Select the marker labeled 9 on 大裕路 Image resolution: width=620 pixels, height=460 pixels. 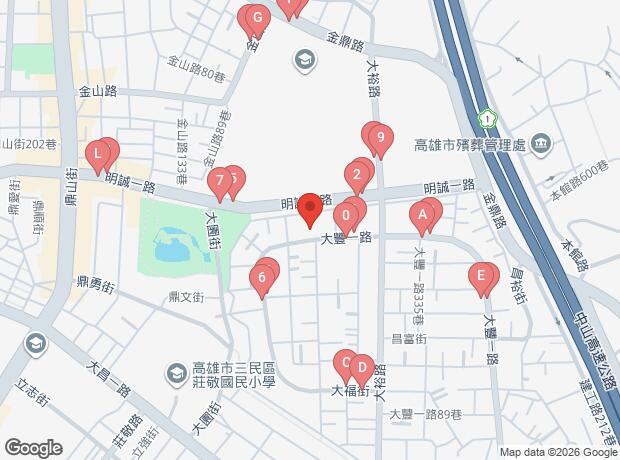pyautogui.click(x=381, y=138)
